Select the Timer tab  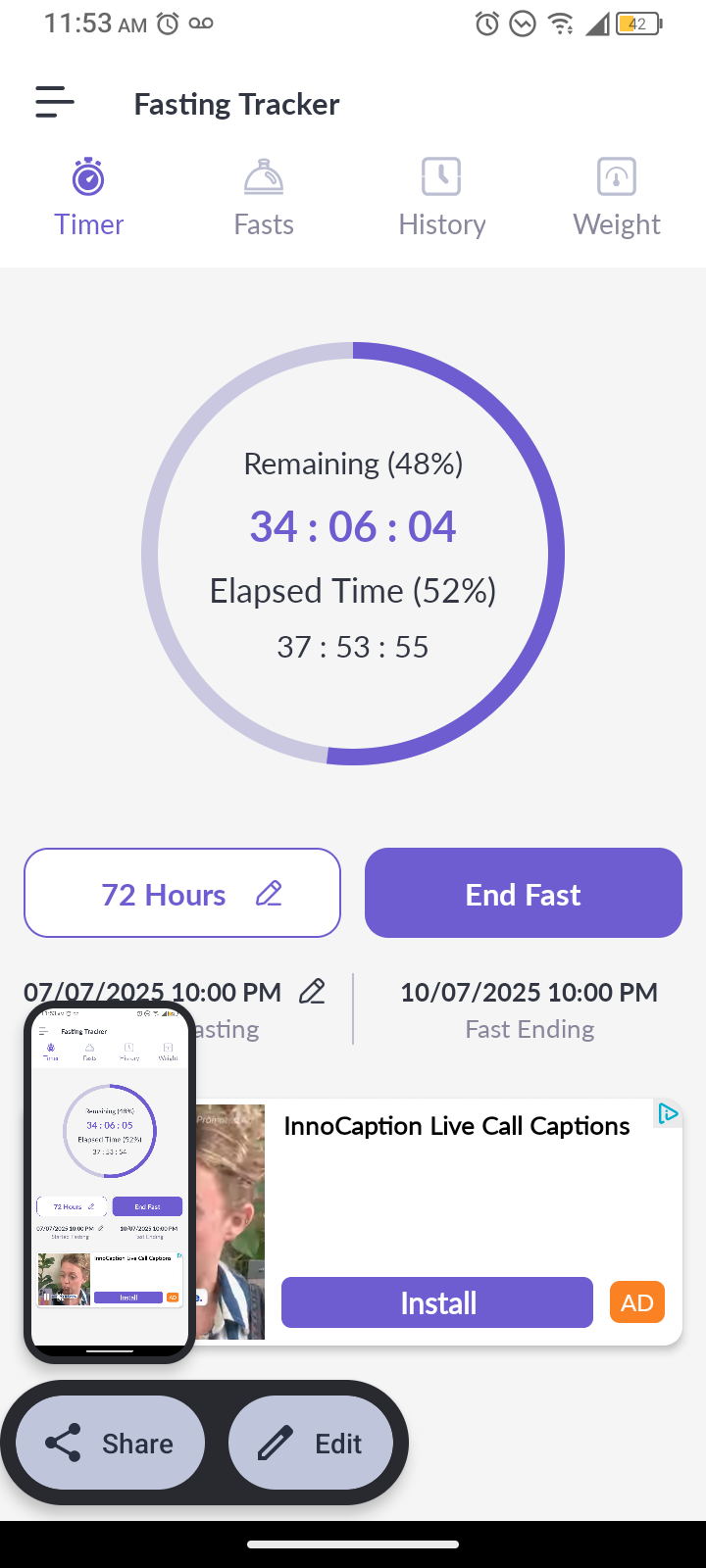pos(89,198)
